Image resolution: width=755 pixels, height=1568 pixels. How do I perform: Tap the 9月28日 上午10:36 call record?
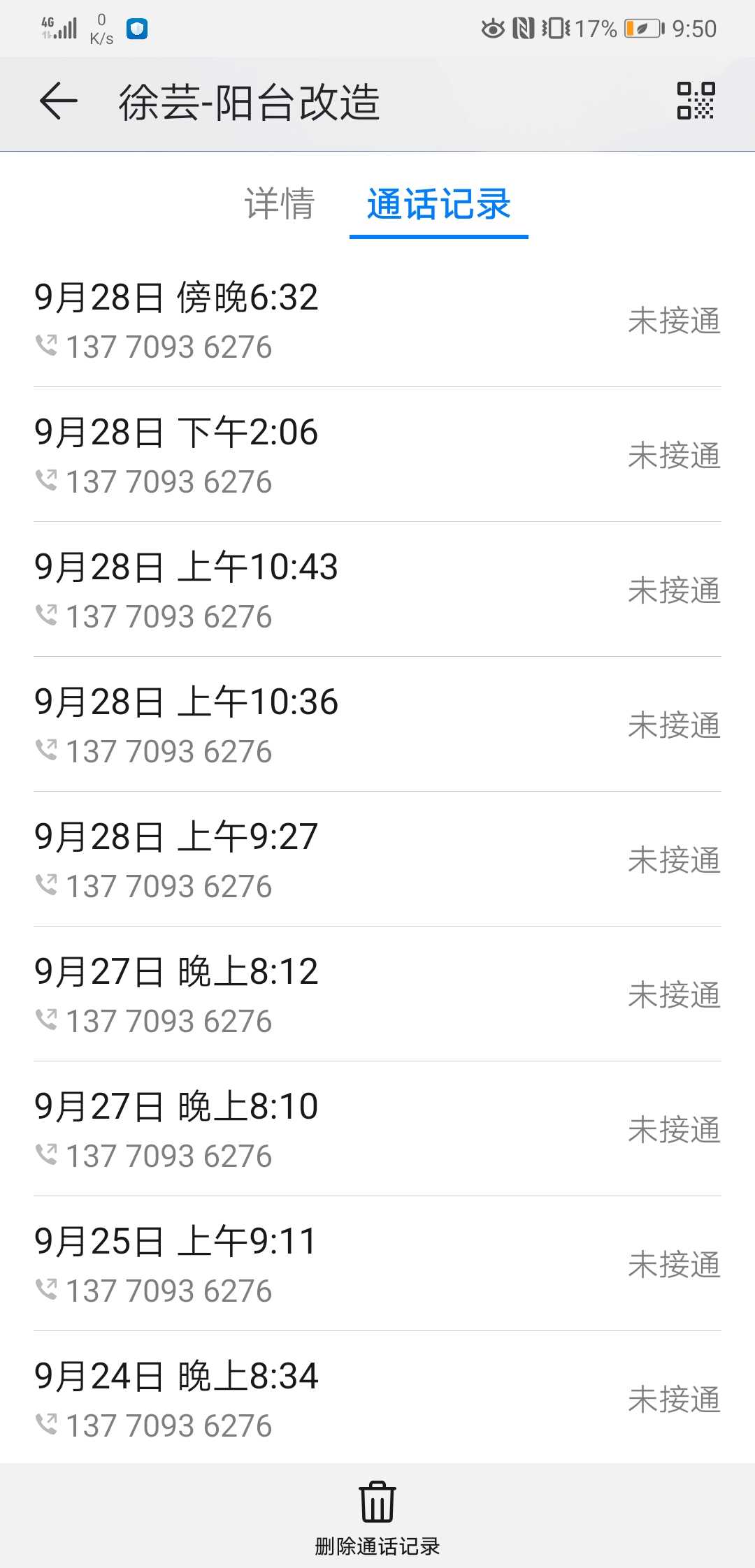[377, 725]
